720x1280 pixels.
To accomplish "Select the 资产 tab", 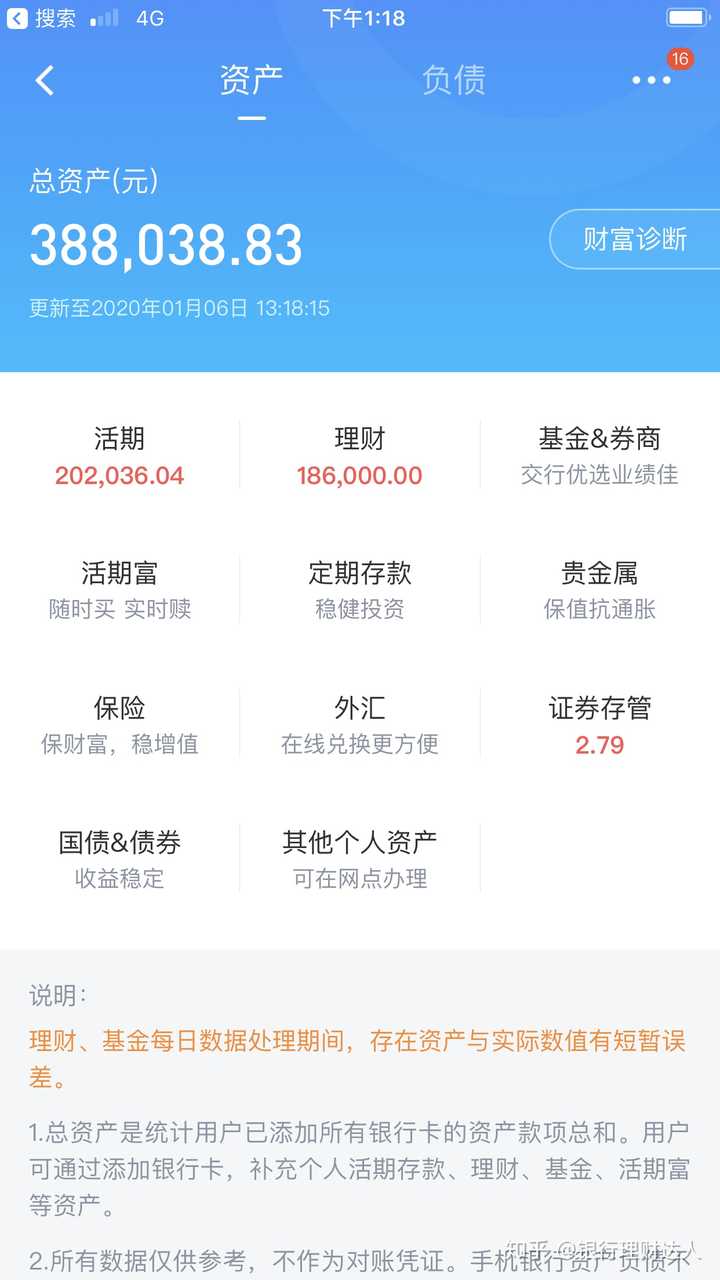I will tap(251, 80).
